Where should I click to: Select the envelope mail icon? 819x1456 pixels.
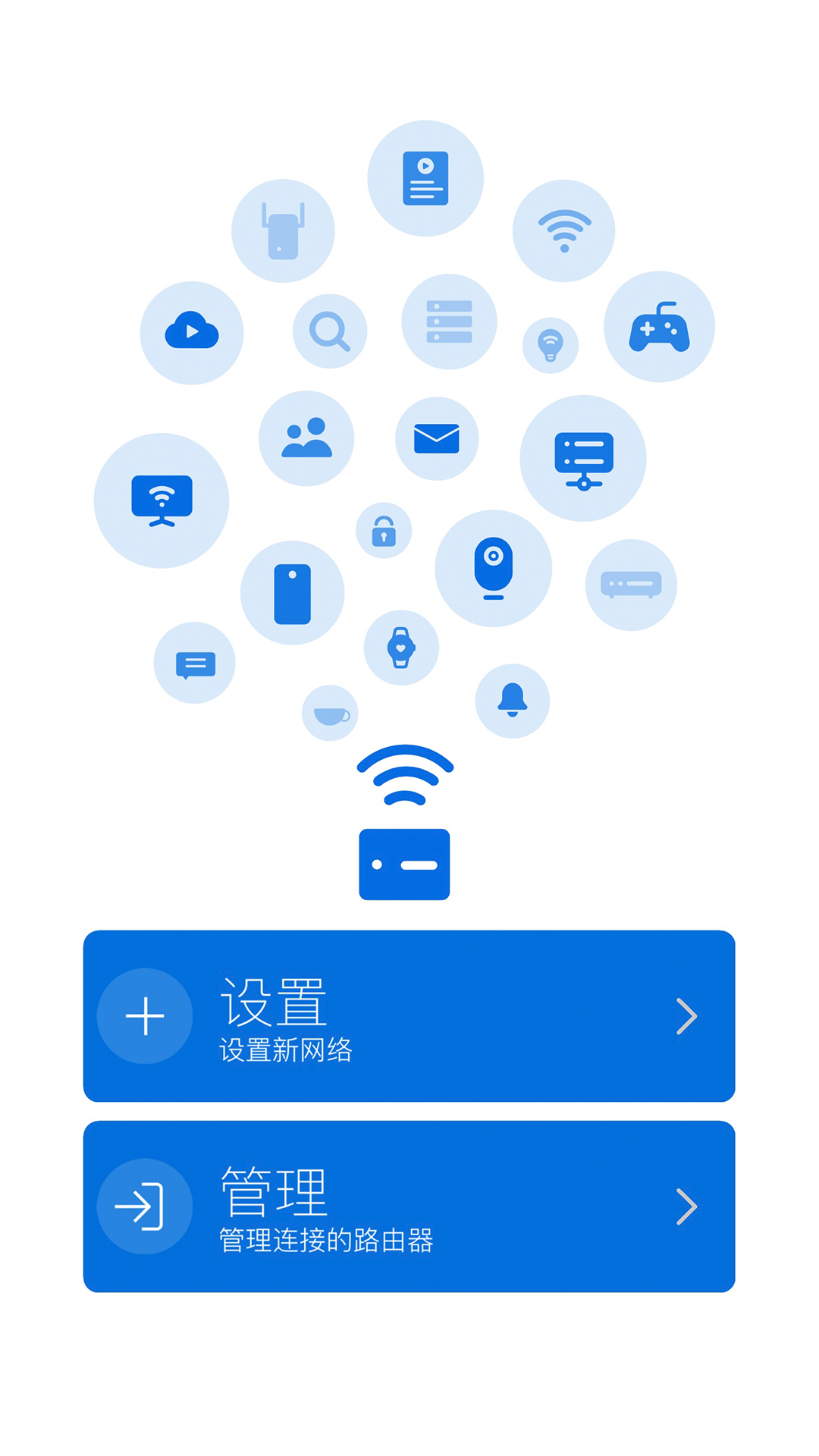click(x=436, y=438)
